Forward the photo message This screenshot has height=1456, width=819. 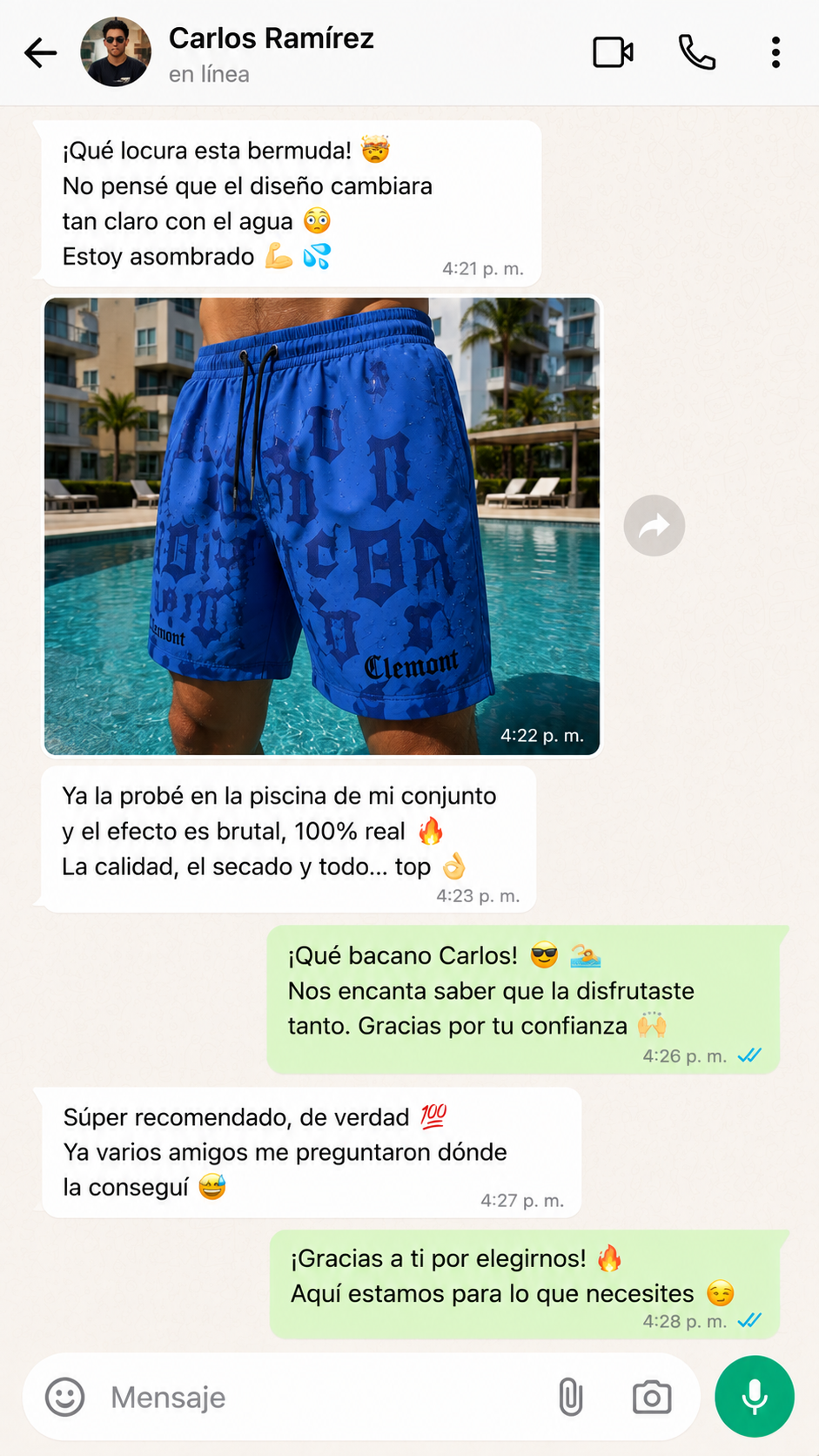(655, 526)
